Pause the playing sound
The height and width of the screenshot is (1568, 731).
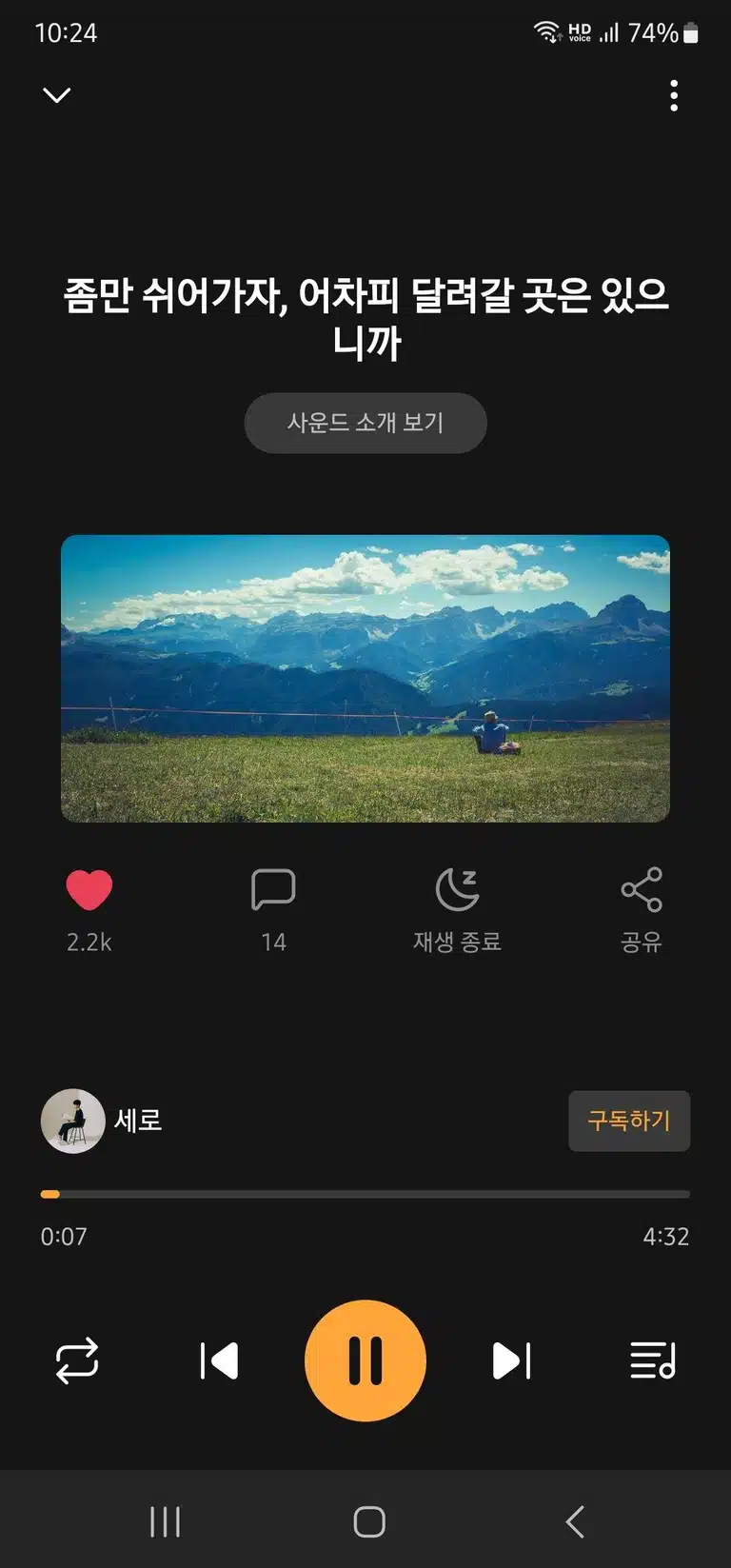[365, 1360]
